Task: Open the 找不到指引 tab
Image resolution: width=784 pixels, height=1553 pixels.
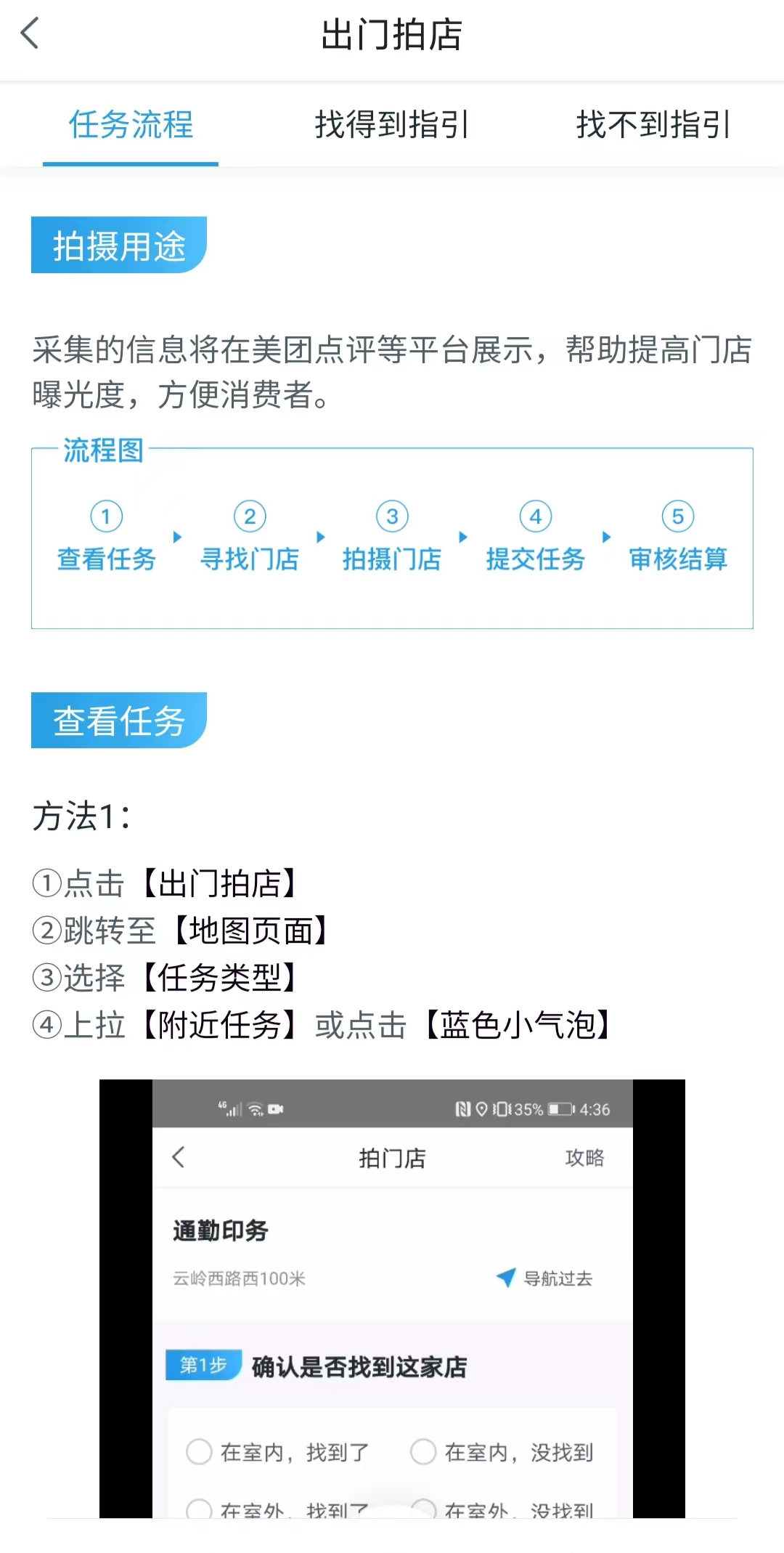Action: click(x=653, y=124)
